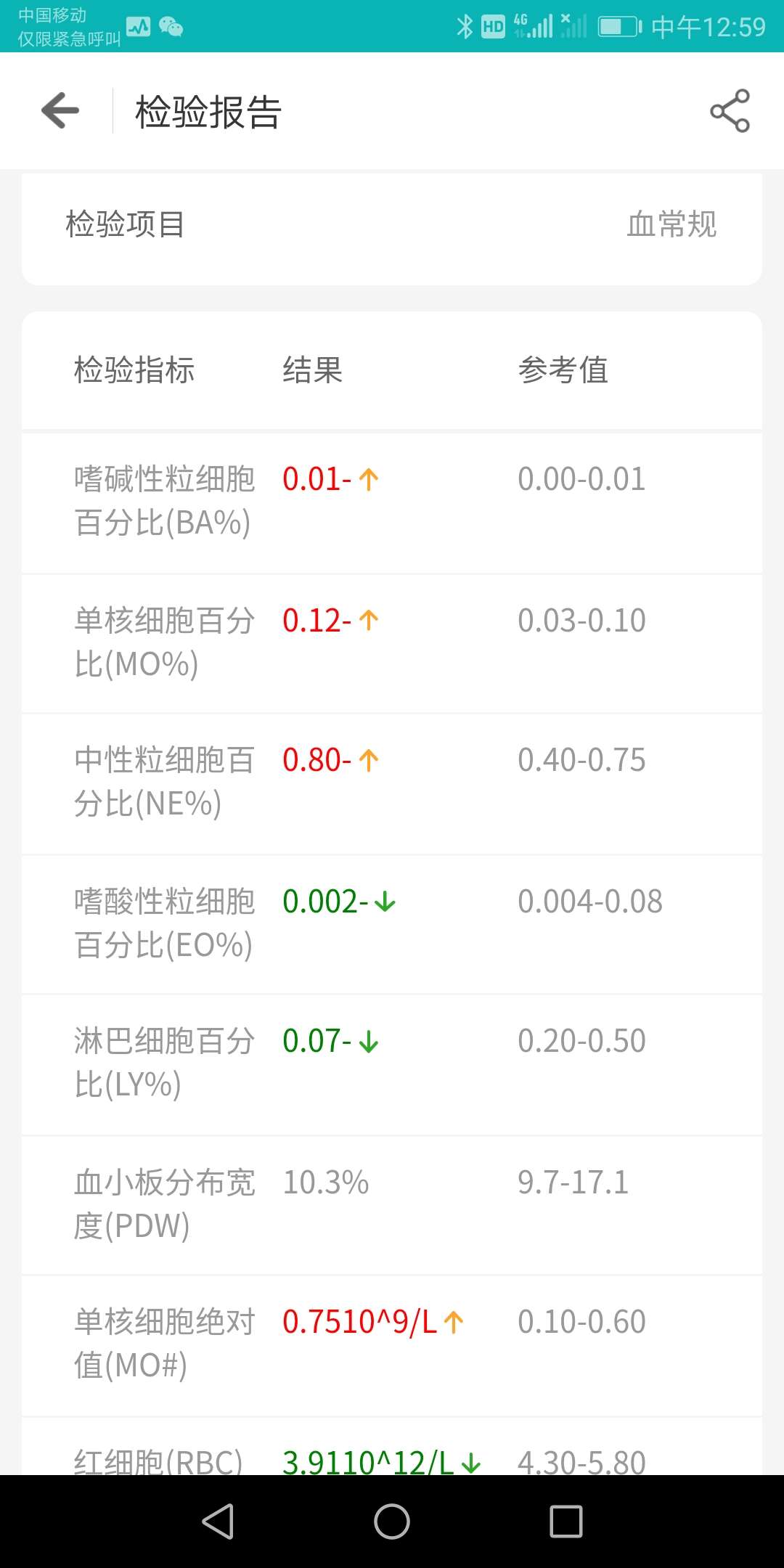
Task: Tap the back arrow beside 检验报告
Action: (x=60, y=110)
